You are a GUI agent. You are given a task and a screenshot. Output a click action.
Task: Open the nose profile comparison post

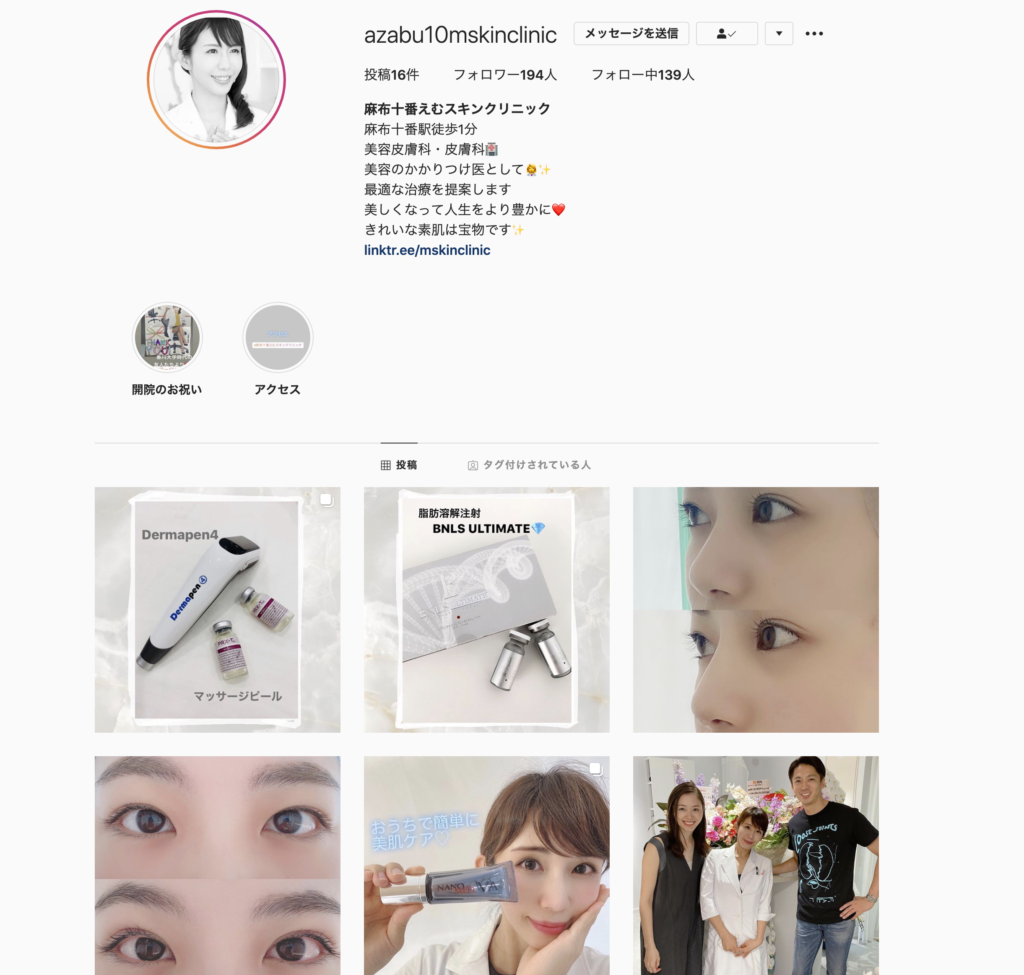[755, 609]
